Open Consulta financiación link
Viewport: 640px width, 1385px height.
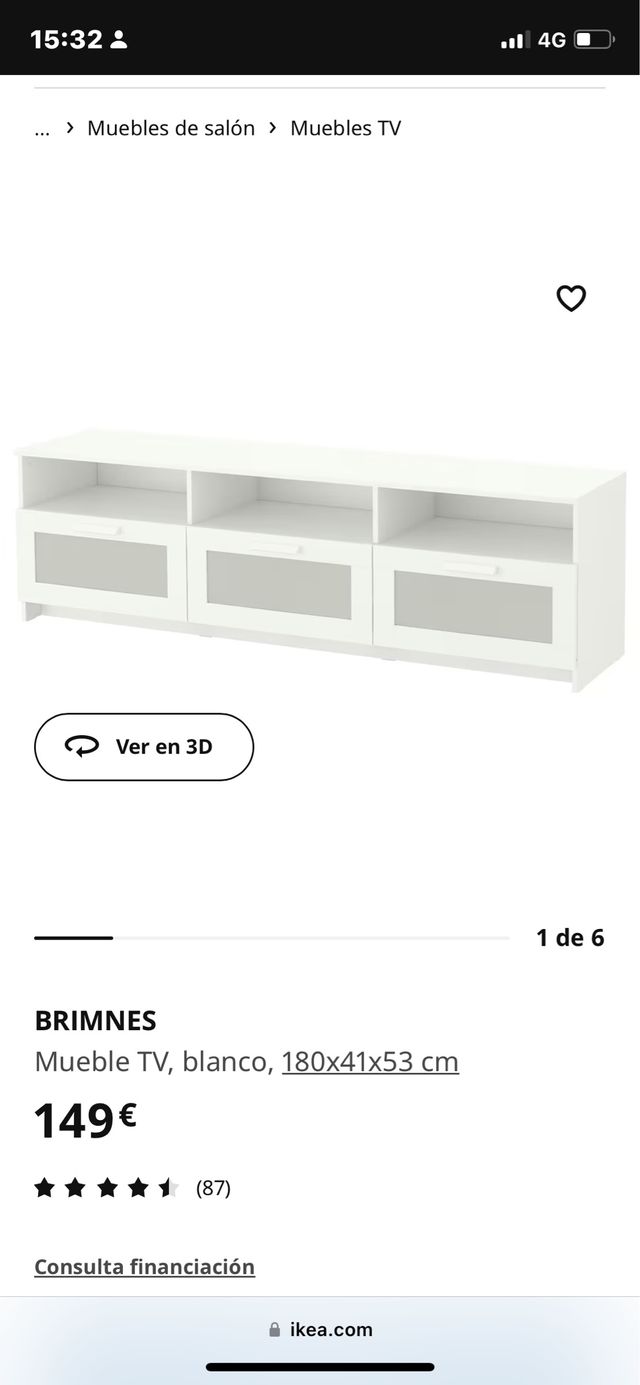[144, 1266]
